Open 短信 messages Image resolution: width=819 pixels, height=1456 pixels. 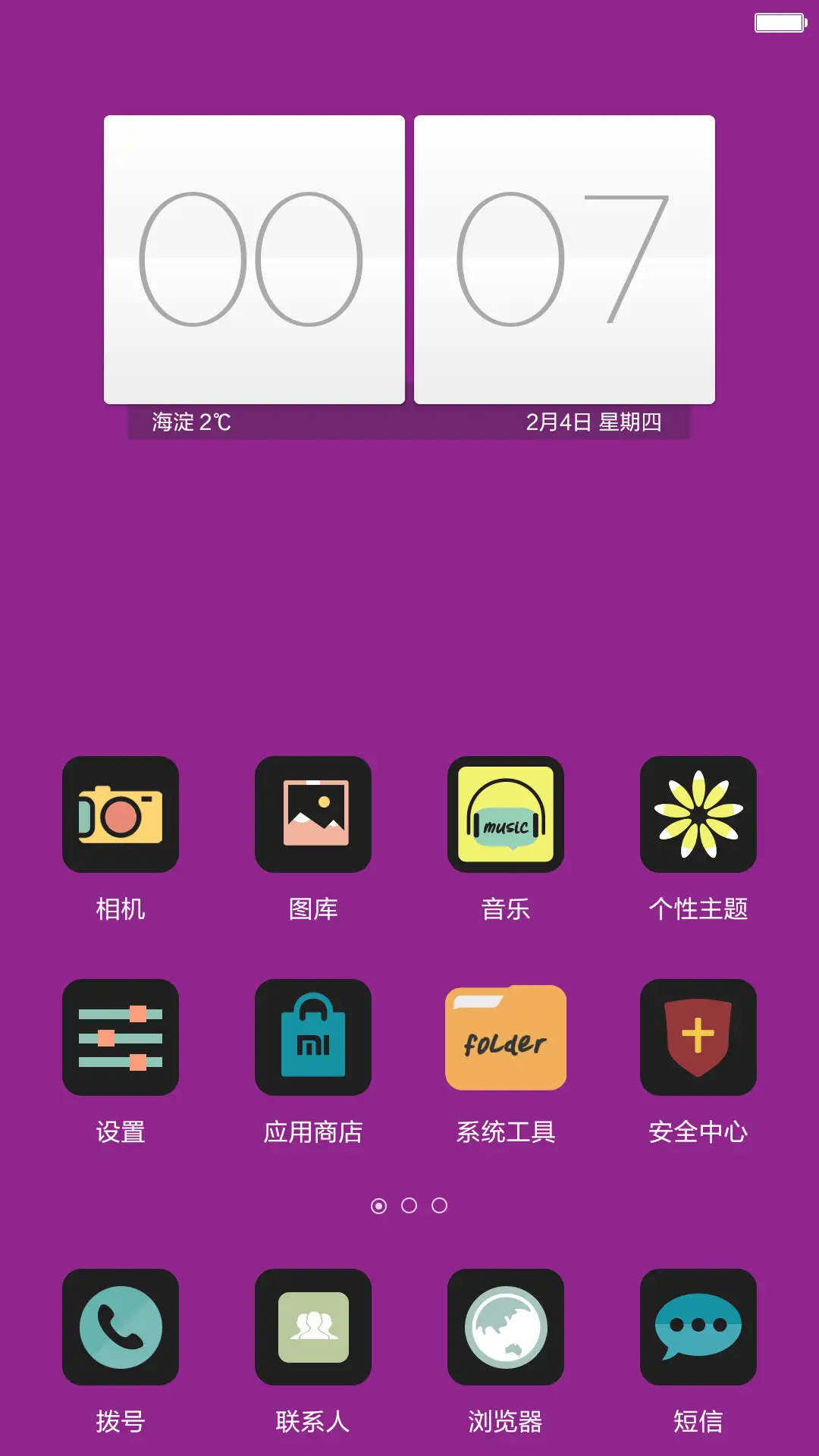click(x=698, y=1327)
